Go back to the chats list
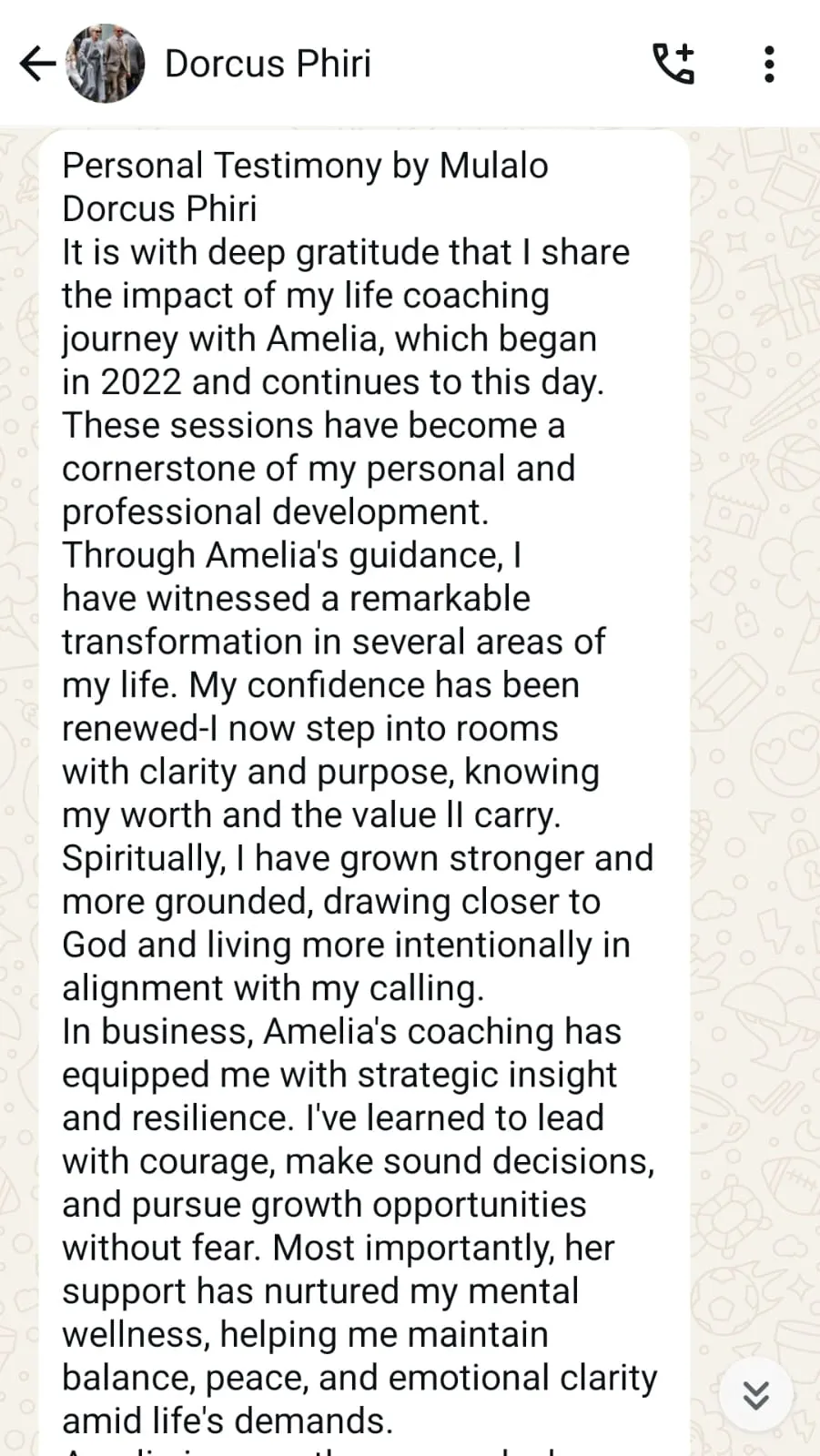The width and height of the screenshot is (820, 1456). pos(36,64)
